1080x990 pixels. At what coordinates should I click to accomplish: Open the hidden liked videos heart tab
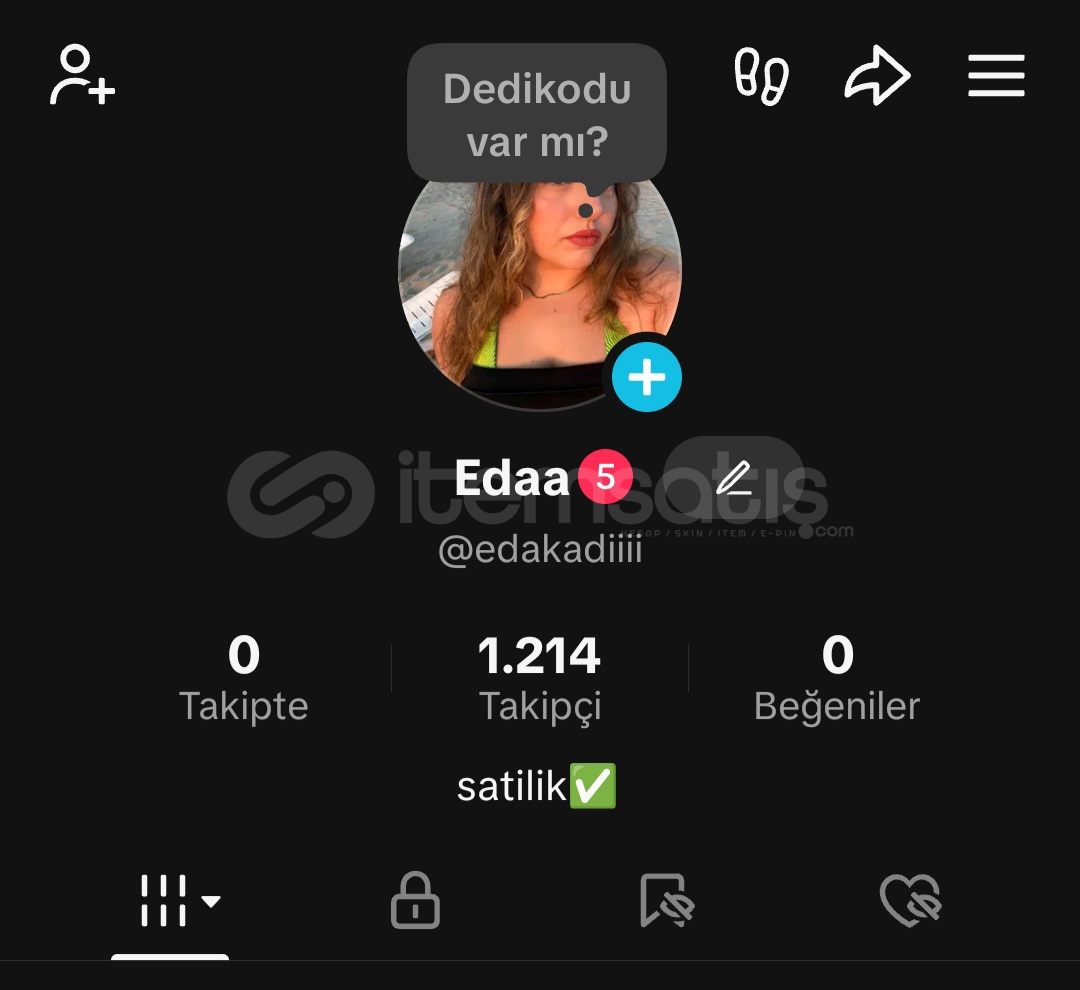(x=910, y=901)
